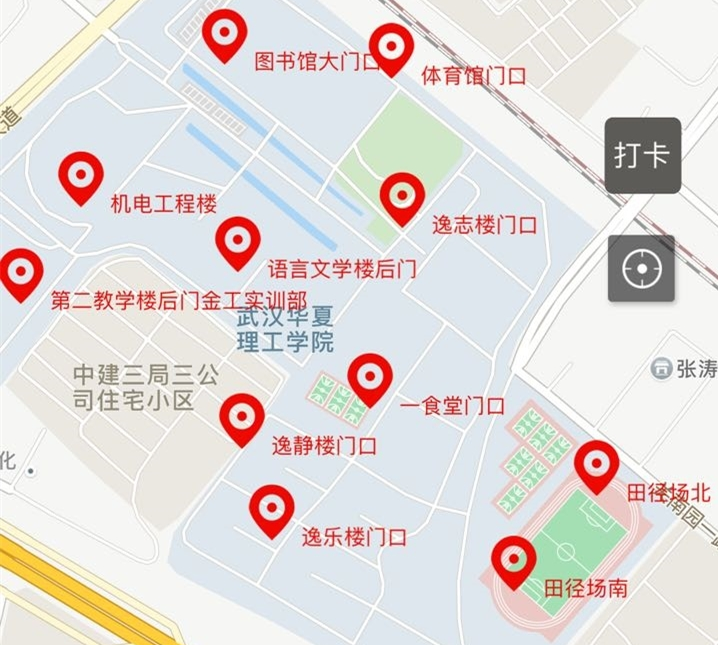Tap the 语言文学楼后门 marker

(238, 241)
